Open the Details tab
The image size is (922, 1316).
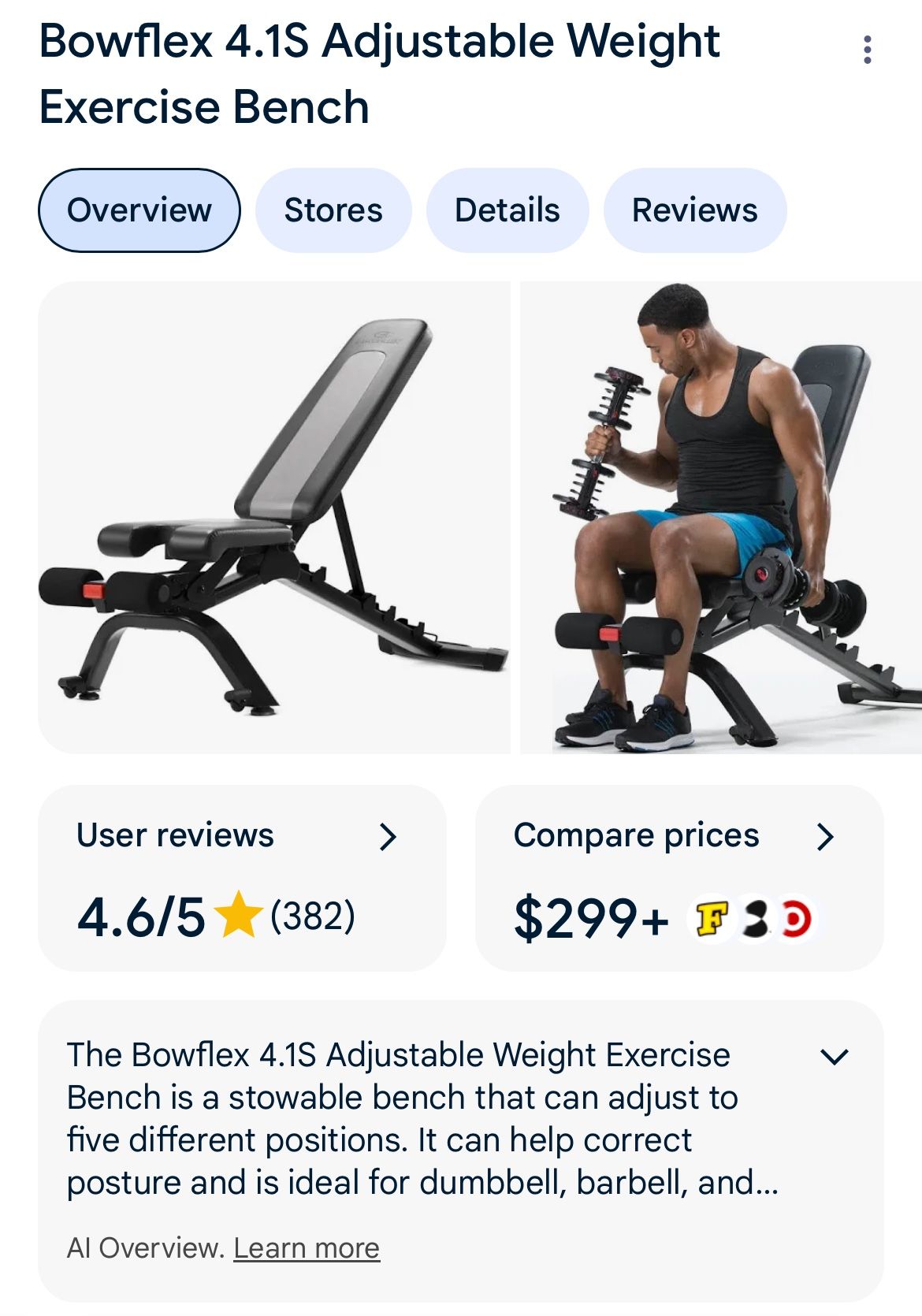(507, 210)
